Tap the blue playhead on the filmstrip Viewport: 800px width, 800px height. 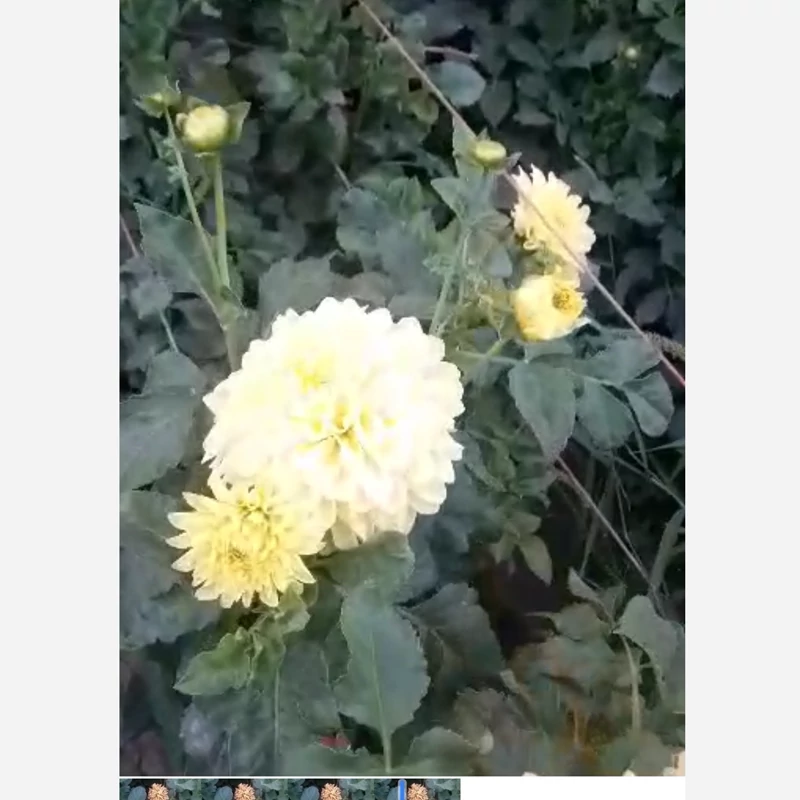click(x=402, y=790)
